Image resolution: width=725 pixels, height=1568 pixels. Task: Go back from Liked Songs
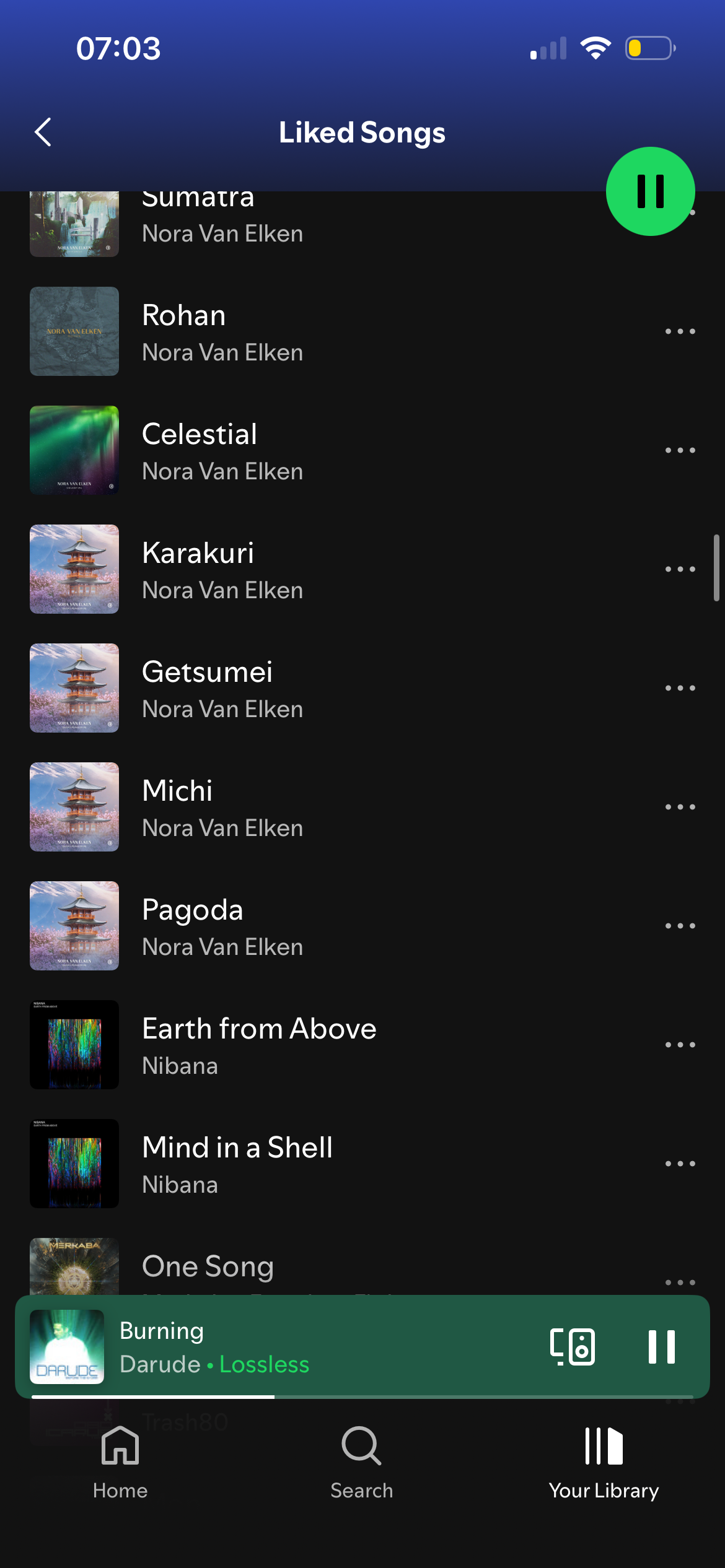pos(43,132)
